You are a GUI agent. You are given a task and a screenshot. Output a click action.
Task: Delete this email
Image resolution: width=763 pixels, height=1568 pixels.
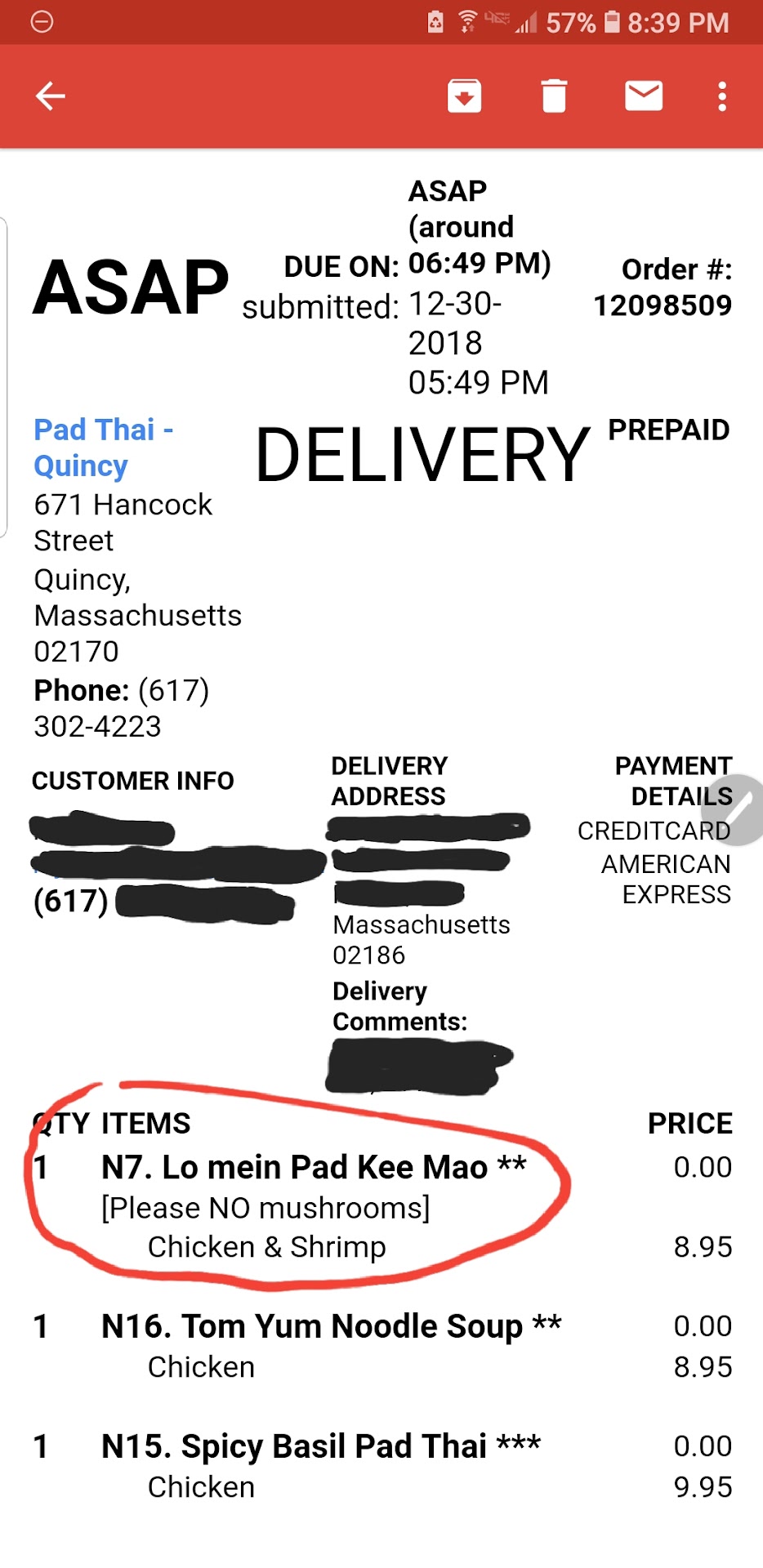(x=554, y=96)
